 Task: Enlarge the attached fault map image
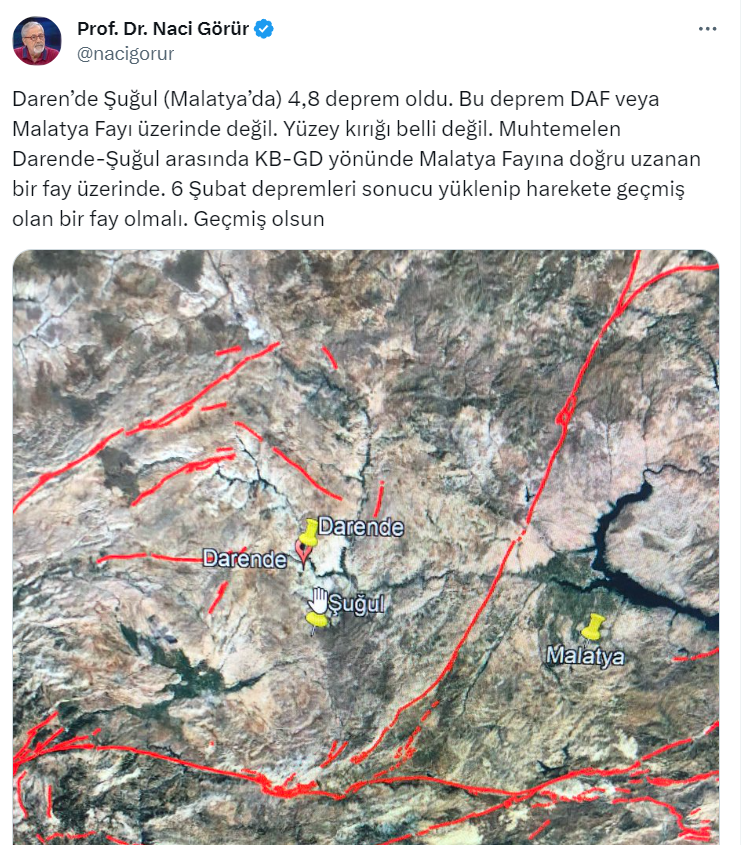click(366, 547)
